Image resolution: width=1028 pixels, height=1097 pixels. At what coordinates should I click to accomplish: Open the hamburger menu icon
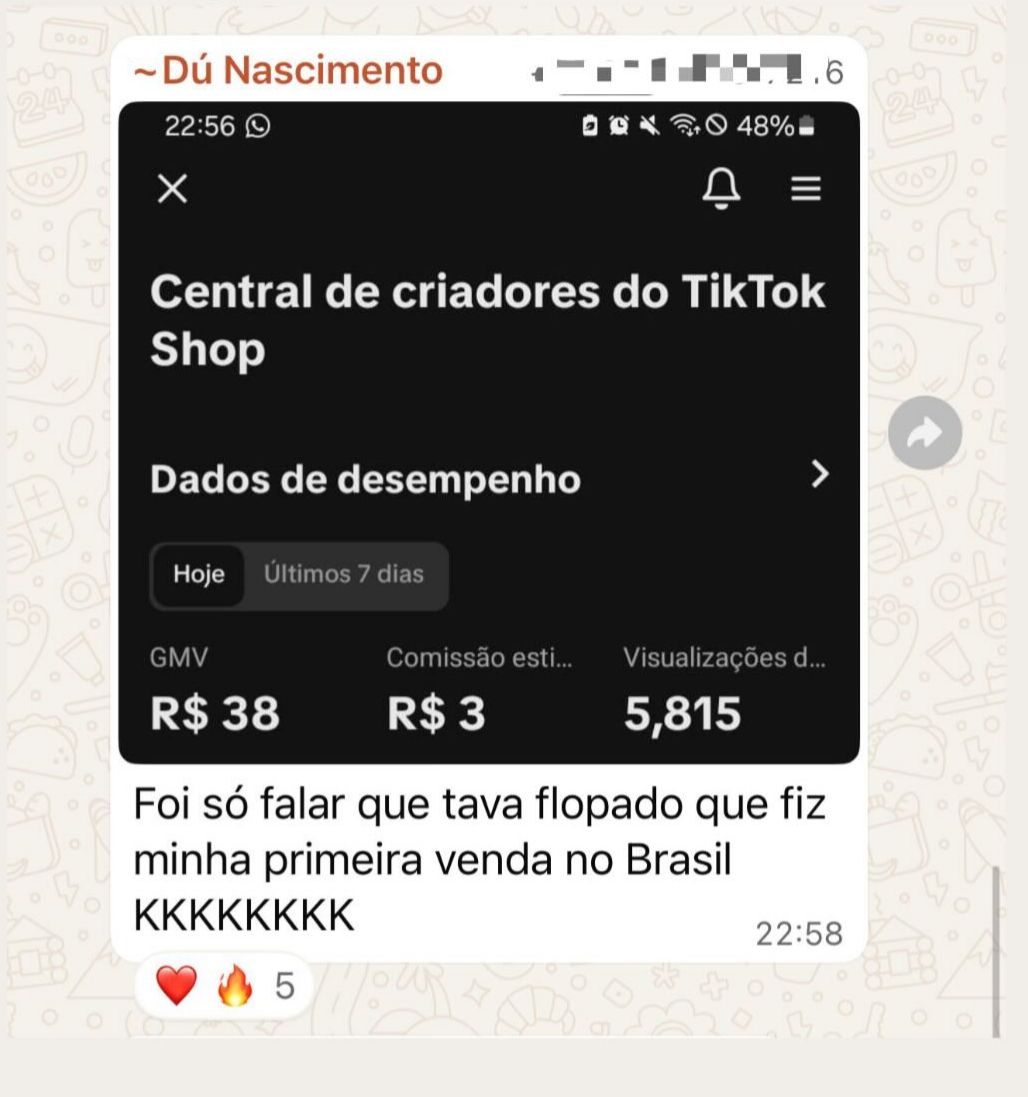(x=806, y=188)
